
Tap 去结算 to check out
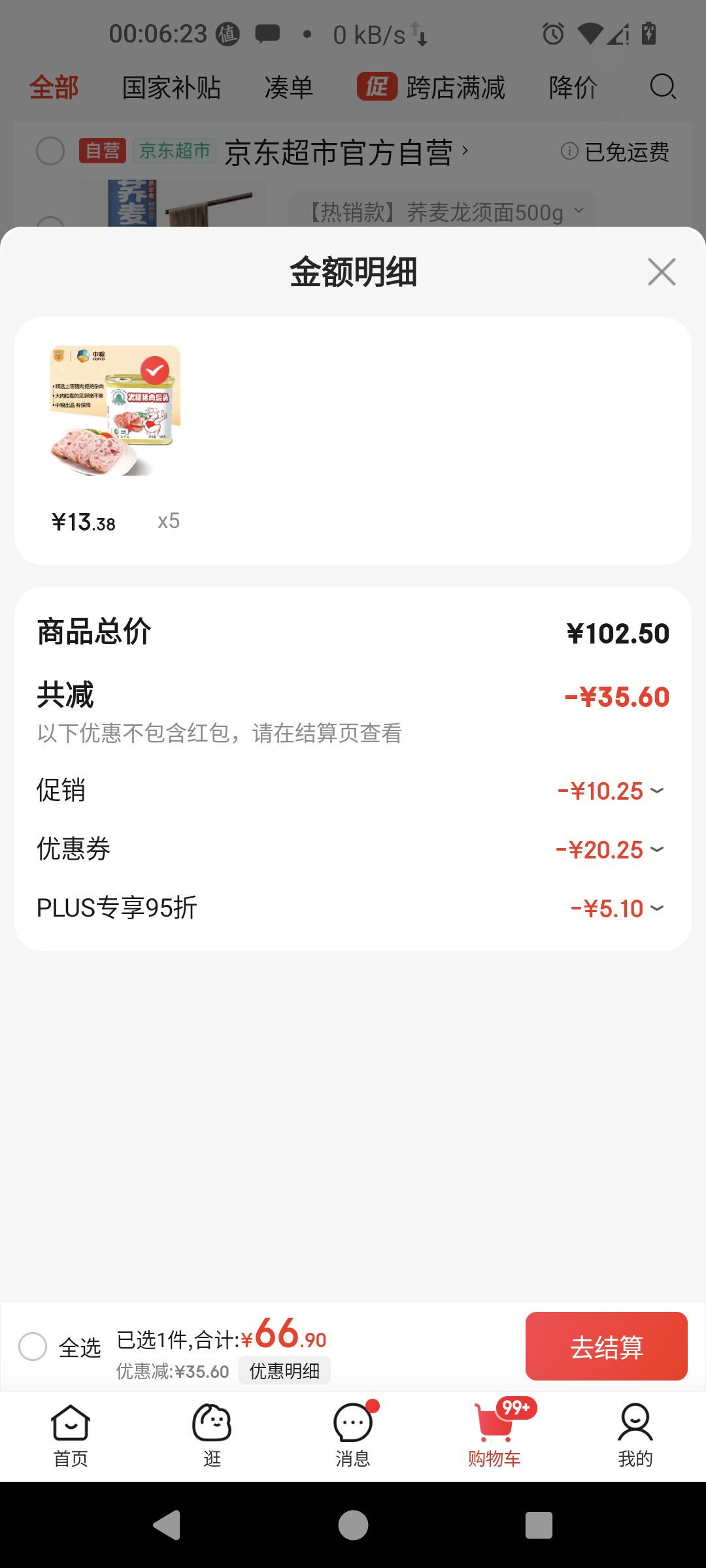(x=606, y=1346)
